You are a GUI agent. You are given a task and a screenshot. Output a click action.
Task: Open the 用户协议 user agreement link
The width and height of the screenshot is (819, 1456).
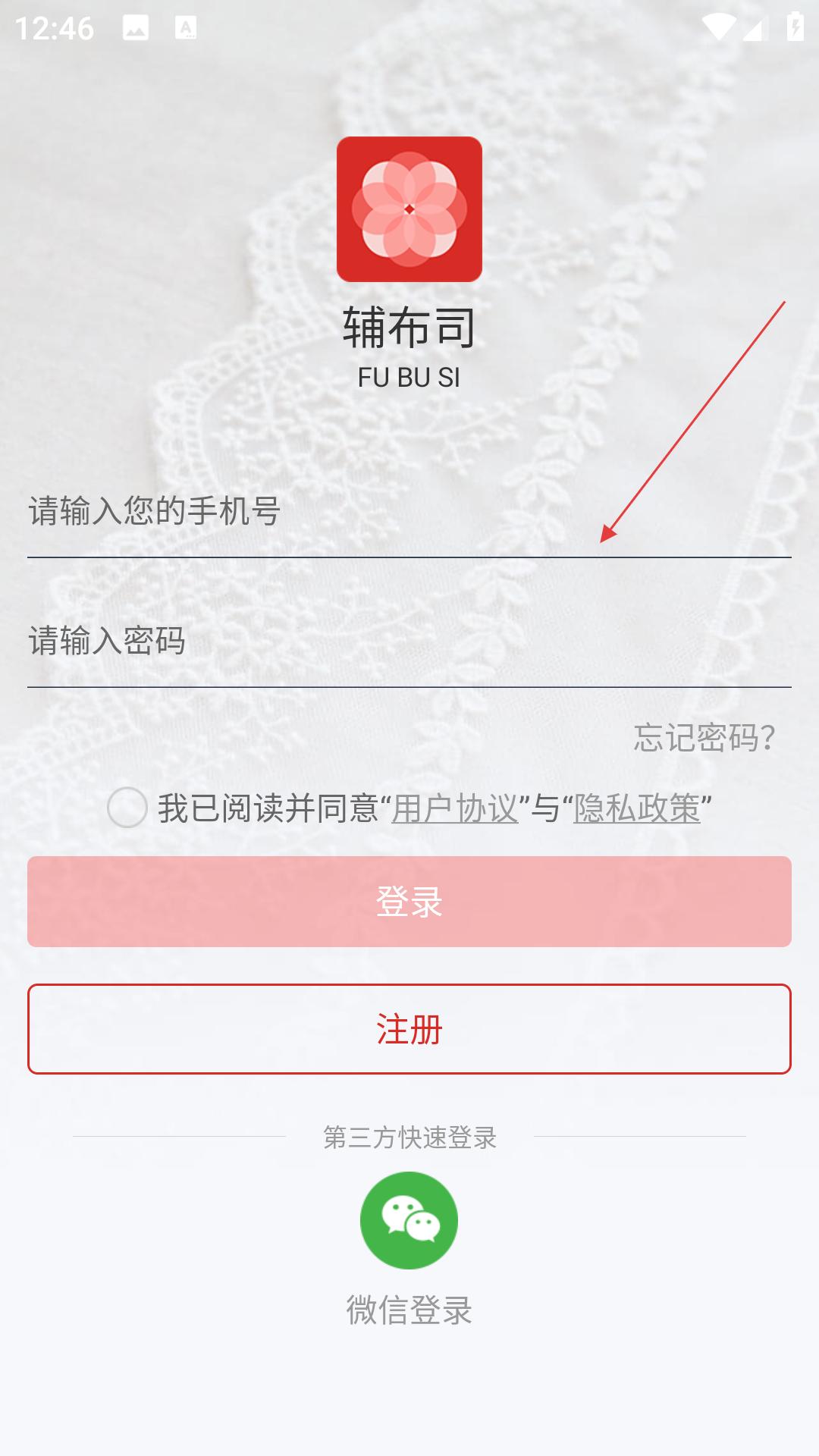[x=455, y=808]
